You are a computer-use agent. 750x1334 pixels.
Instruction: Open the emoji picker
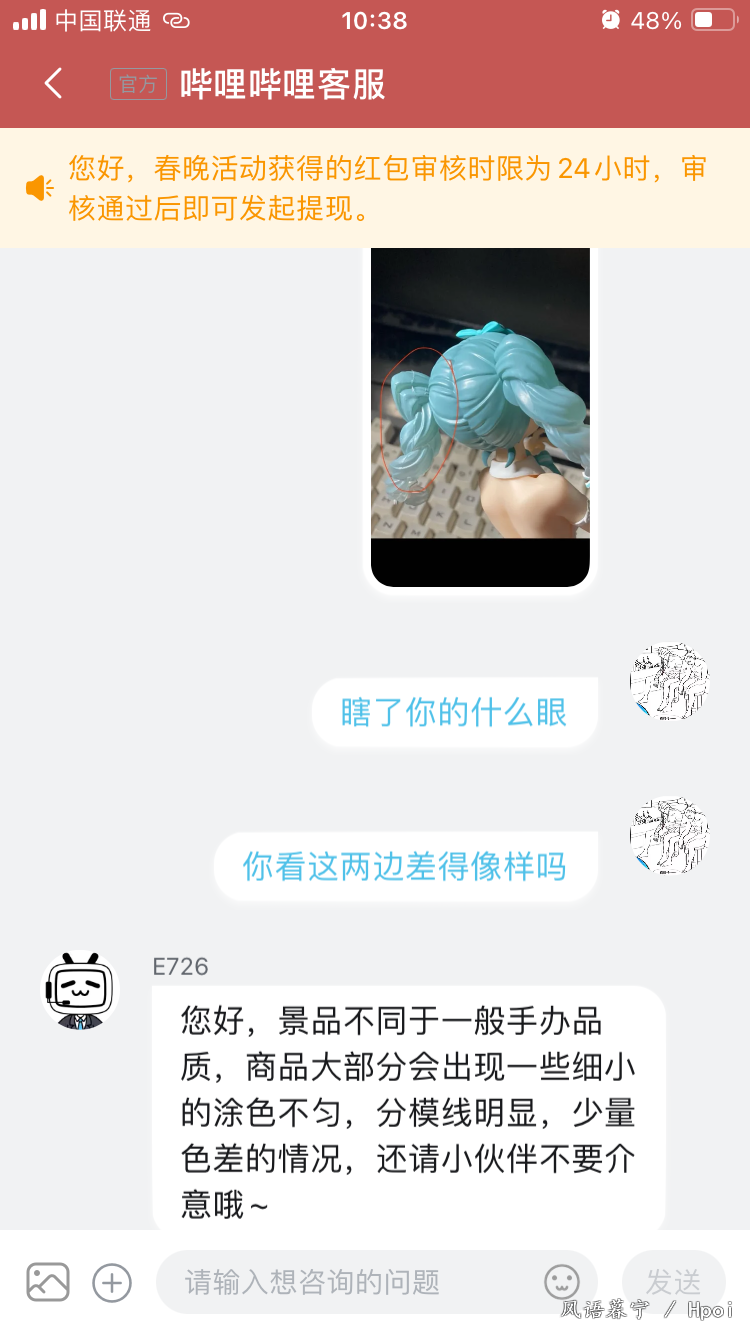click(x=562, y=1282)
